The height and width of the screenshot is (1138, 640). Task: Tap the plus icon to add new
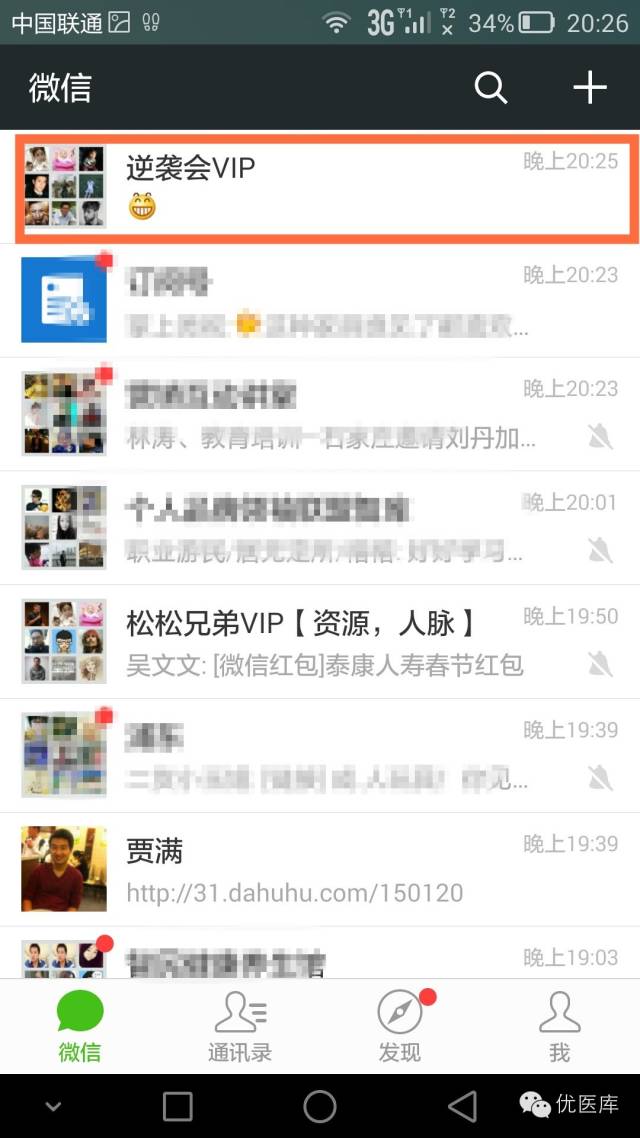(590, 88)
